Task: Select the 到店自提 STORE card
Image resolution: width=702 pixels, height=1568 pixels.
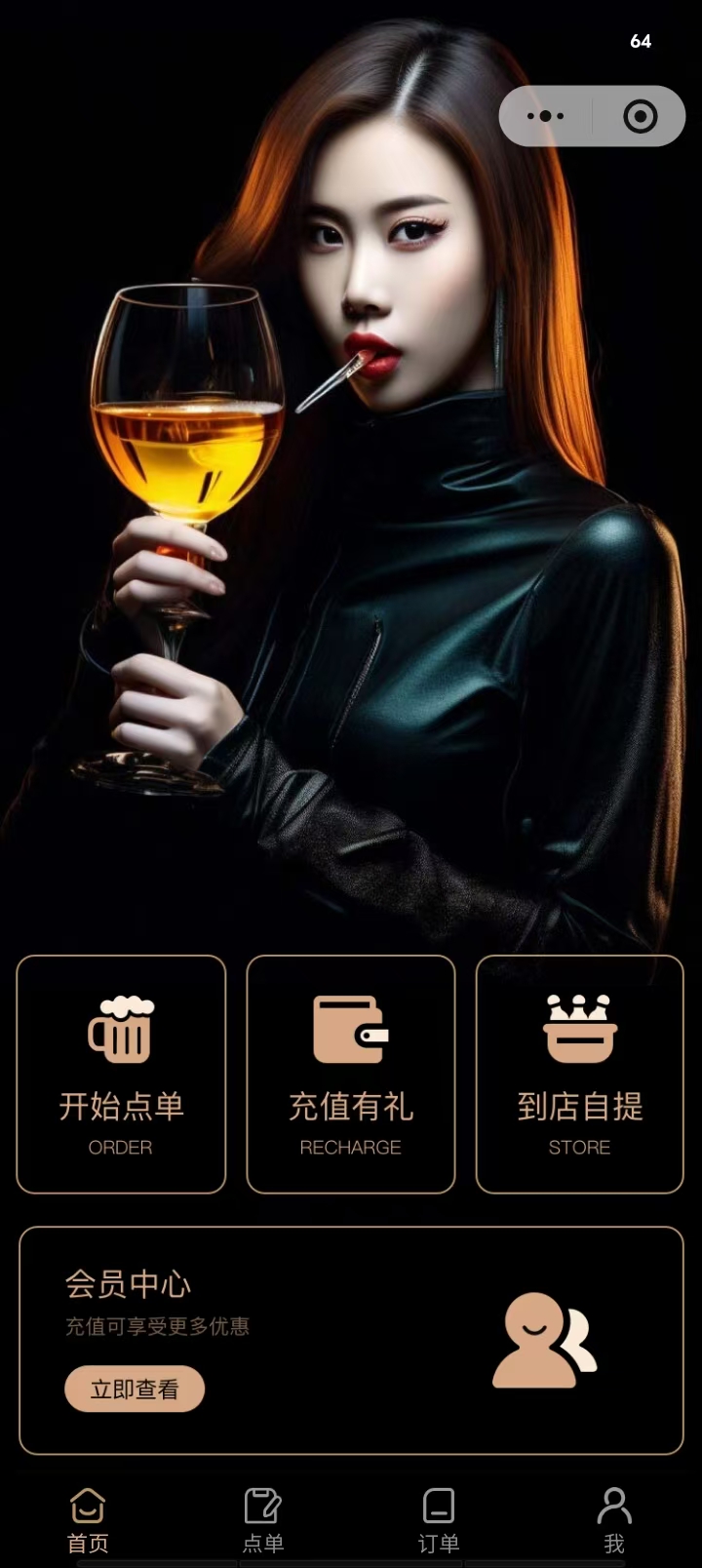Action: (579, 1074)
